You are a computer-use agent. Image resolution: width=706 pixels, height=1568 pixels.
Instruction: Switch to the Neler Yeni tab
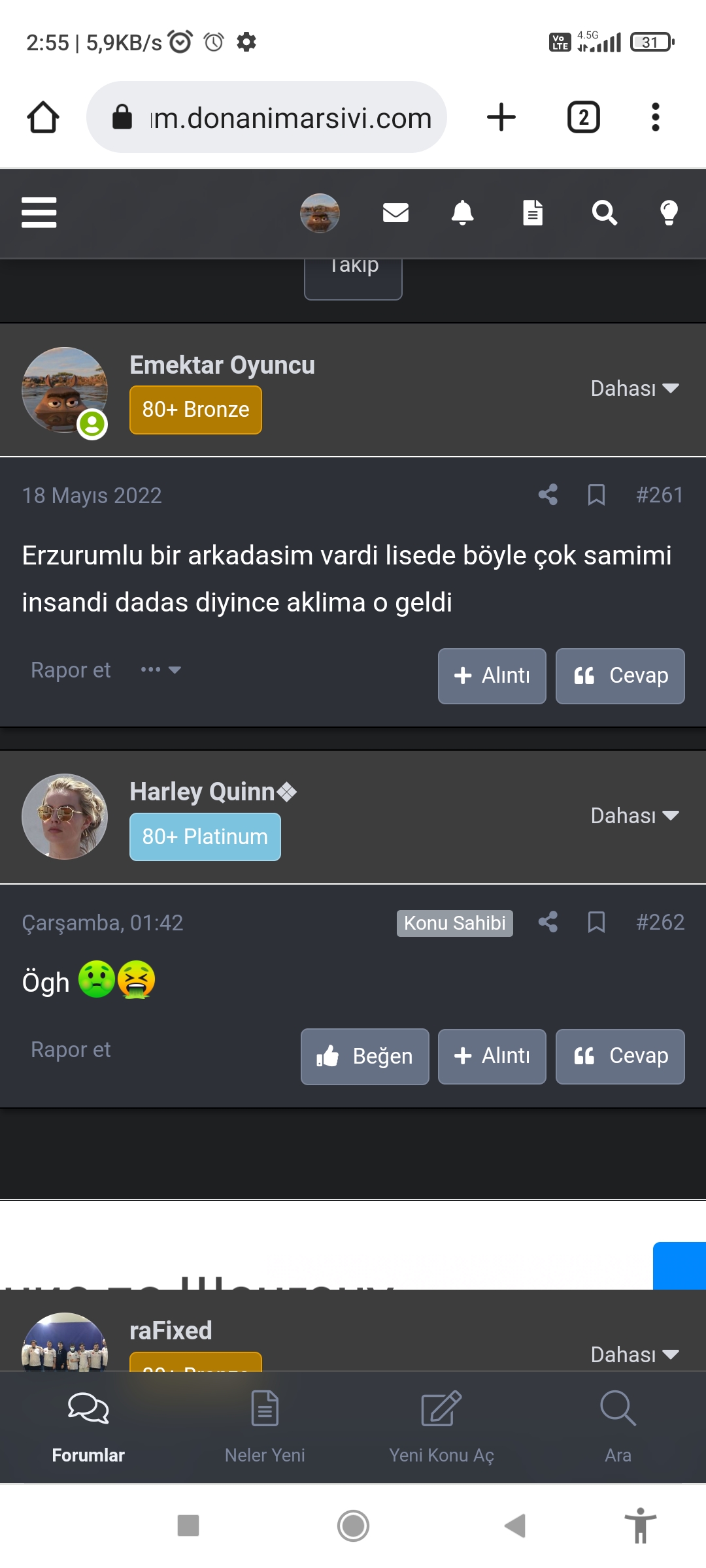265,1426
